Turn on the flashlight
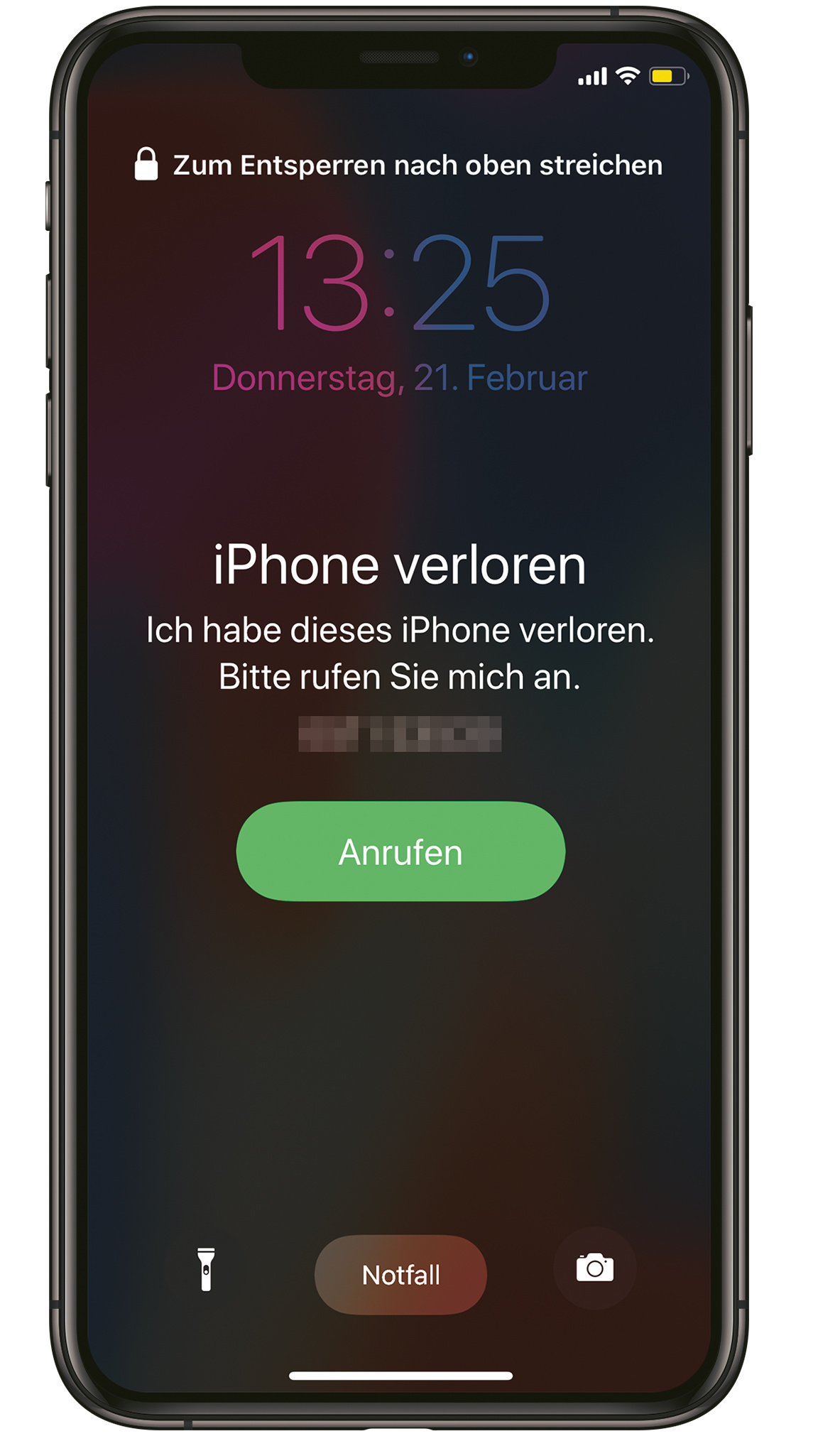 [x=206, y=1268]
